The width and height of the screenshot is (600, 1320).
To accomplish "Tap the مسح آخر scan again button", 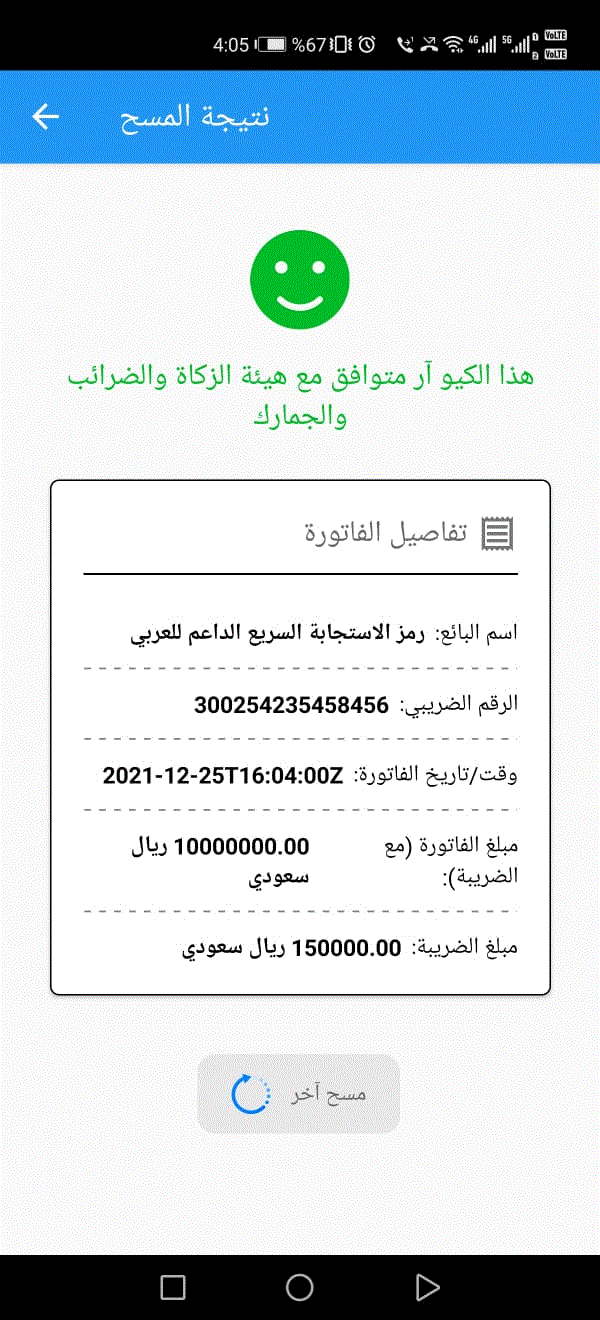I will [x=299, y=1094].
